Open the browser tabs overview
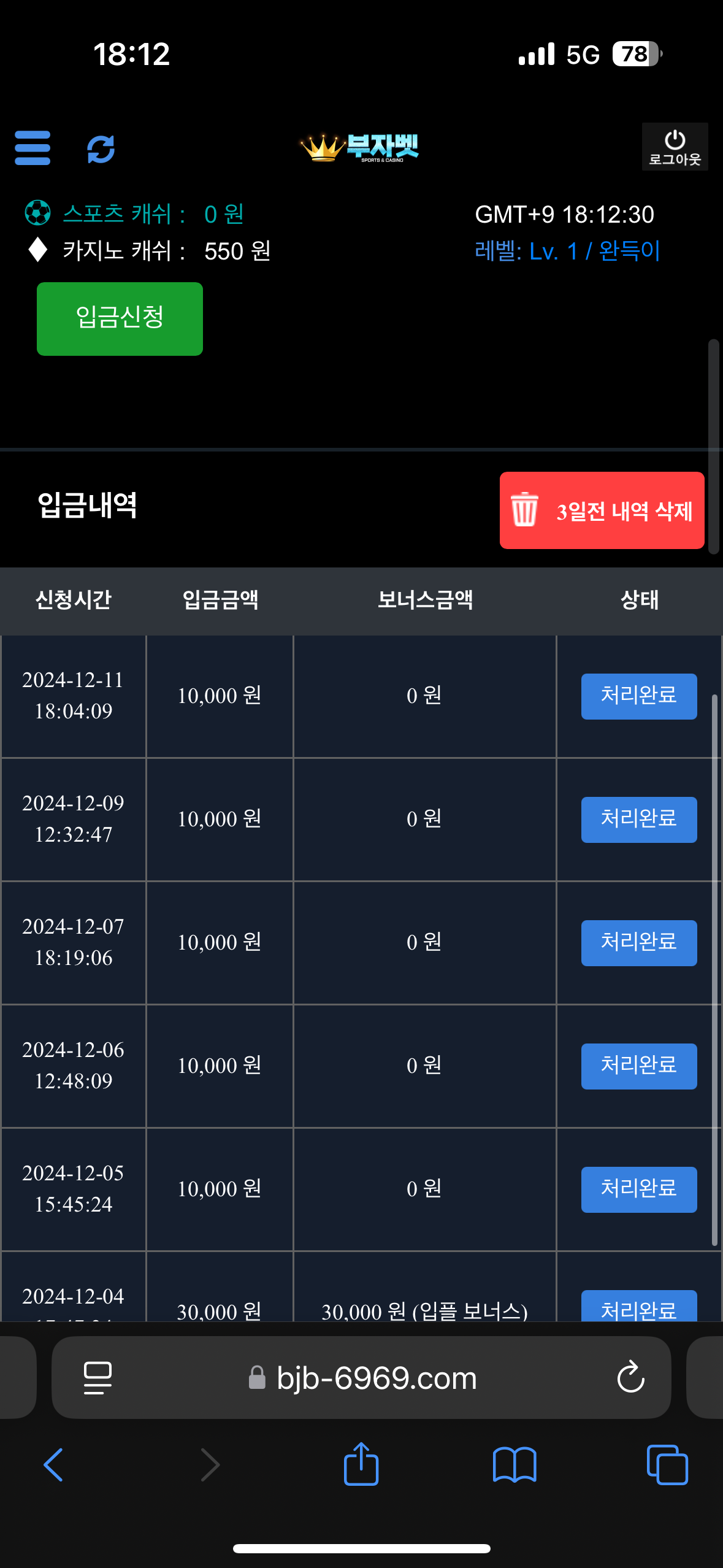The height and width of the screenshot is (1568, 723). (667, 1465)
